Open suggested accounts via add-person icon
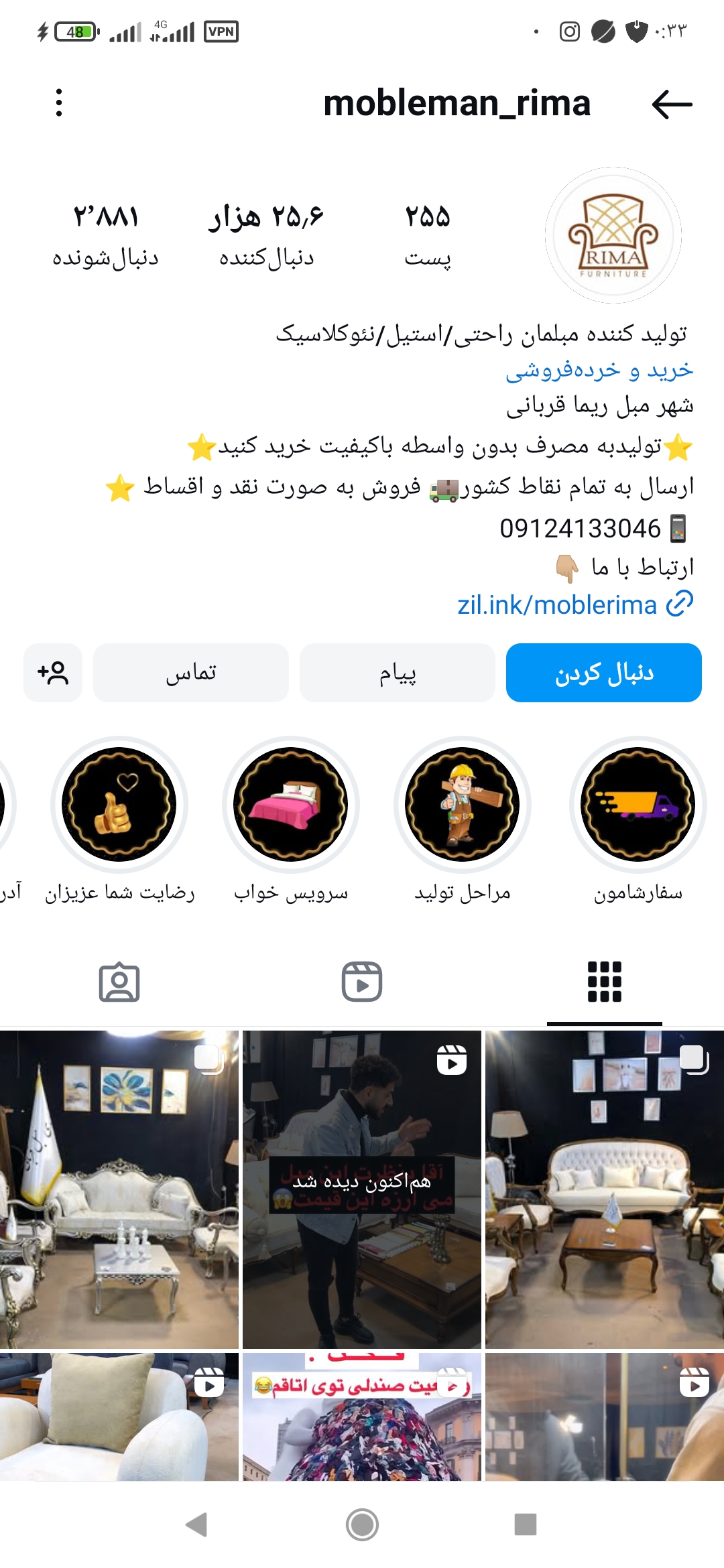Screen dimensions: 724x1568 pos(53,673)
